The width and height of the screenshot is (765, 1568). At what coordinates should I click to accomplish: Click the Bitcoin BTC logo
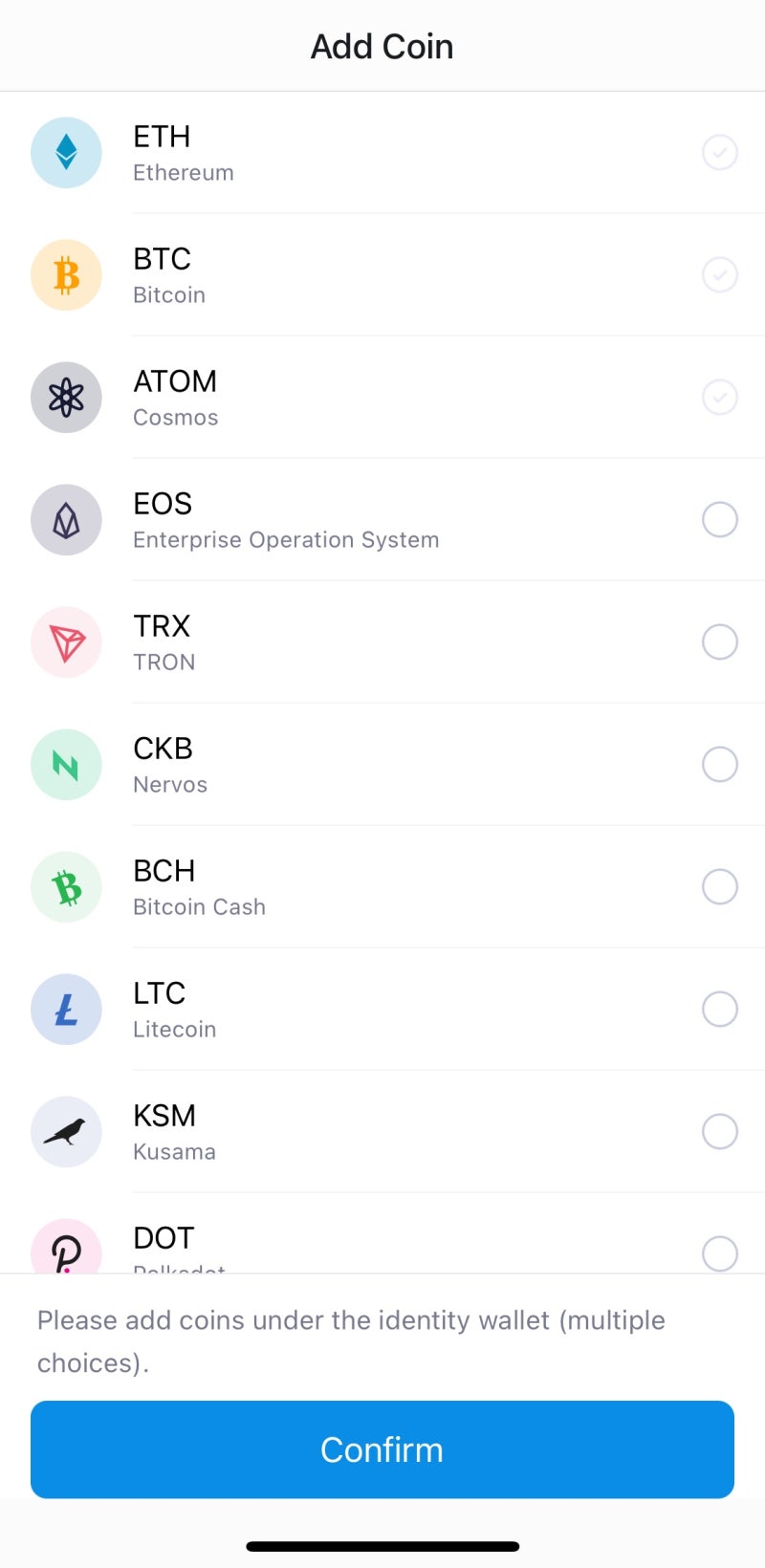(66, 274)
